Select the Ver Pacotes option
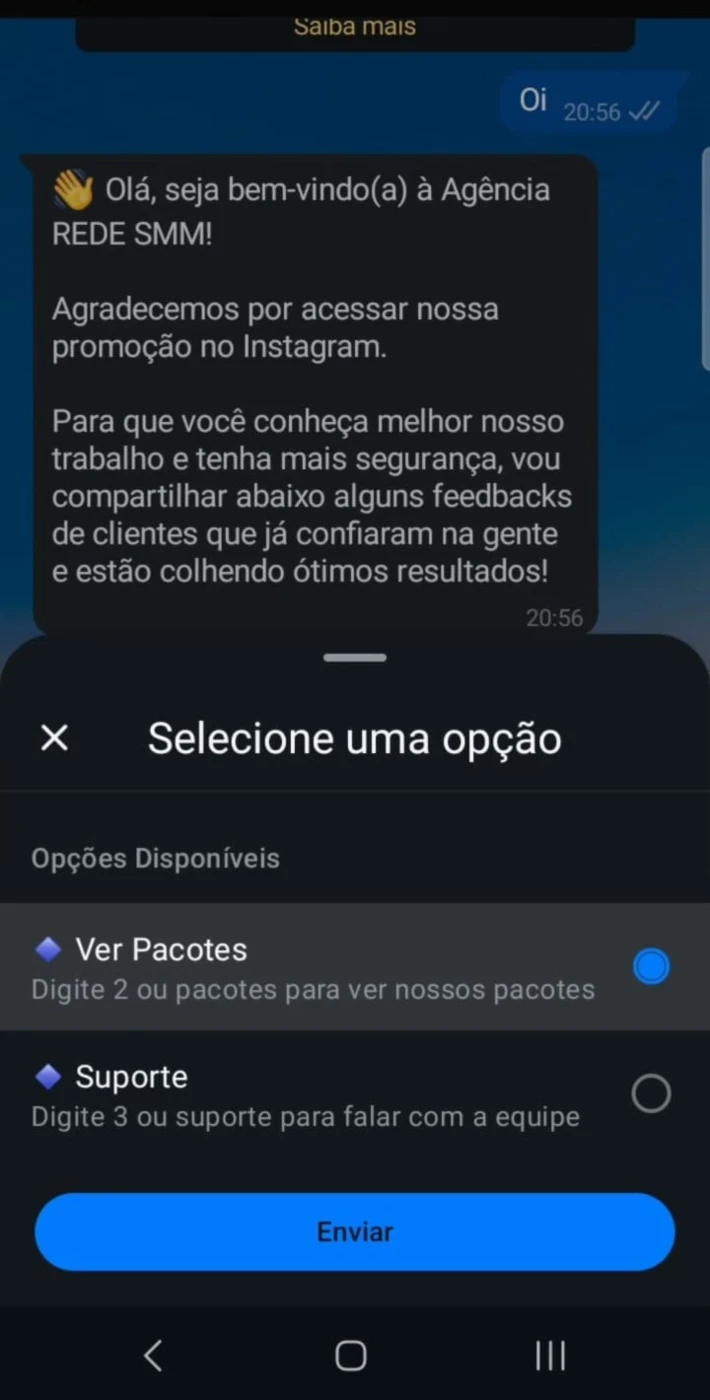This screenshot has height=1400, width=710. click(355, 967)
